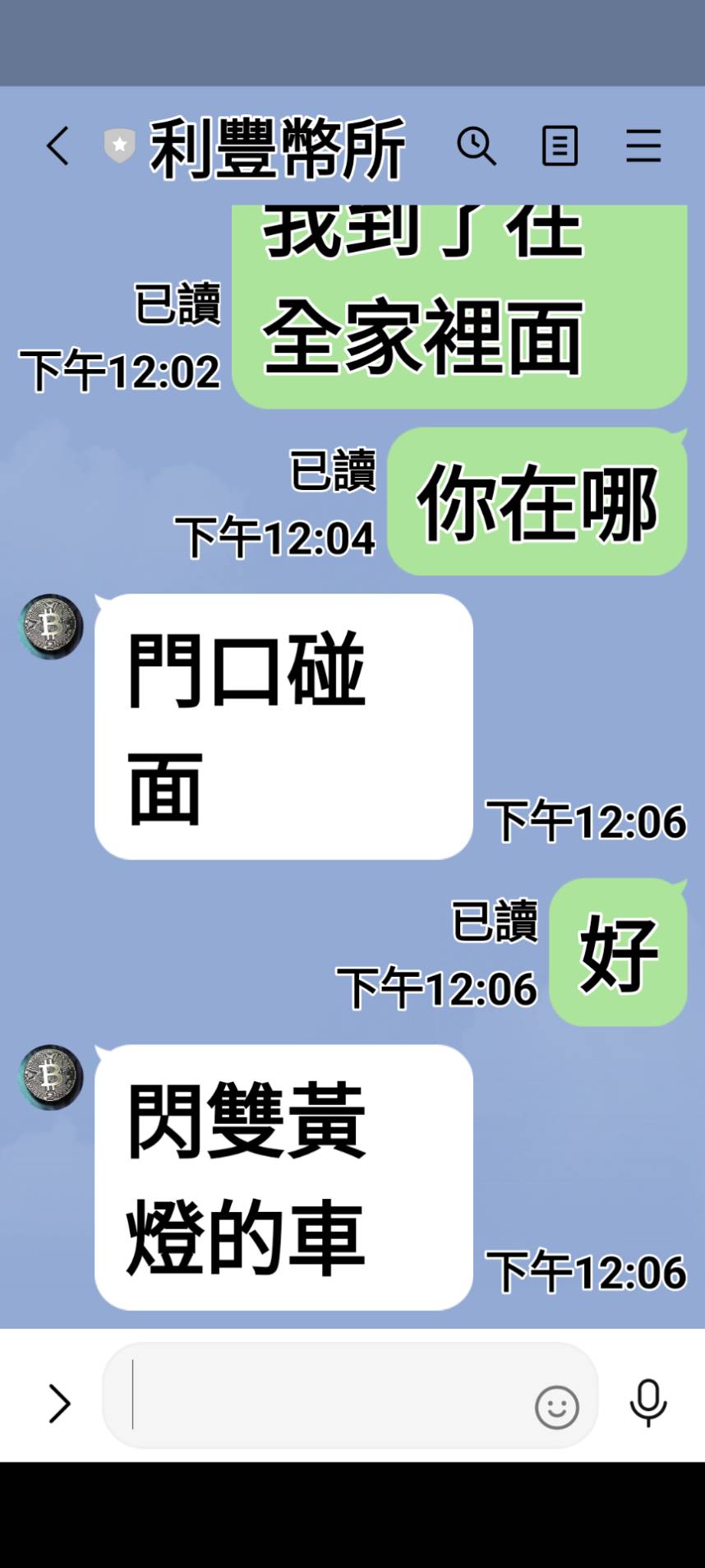Record a voice message with microphone
Screen dimensions: 705x1568
coord(647,1402)
